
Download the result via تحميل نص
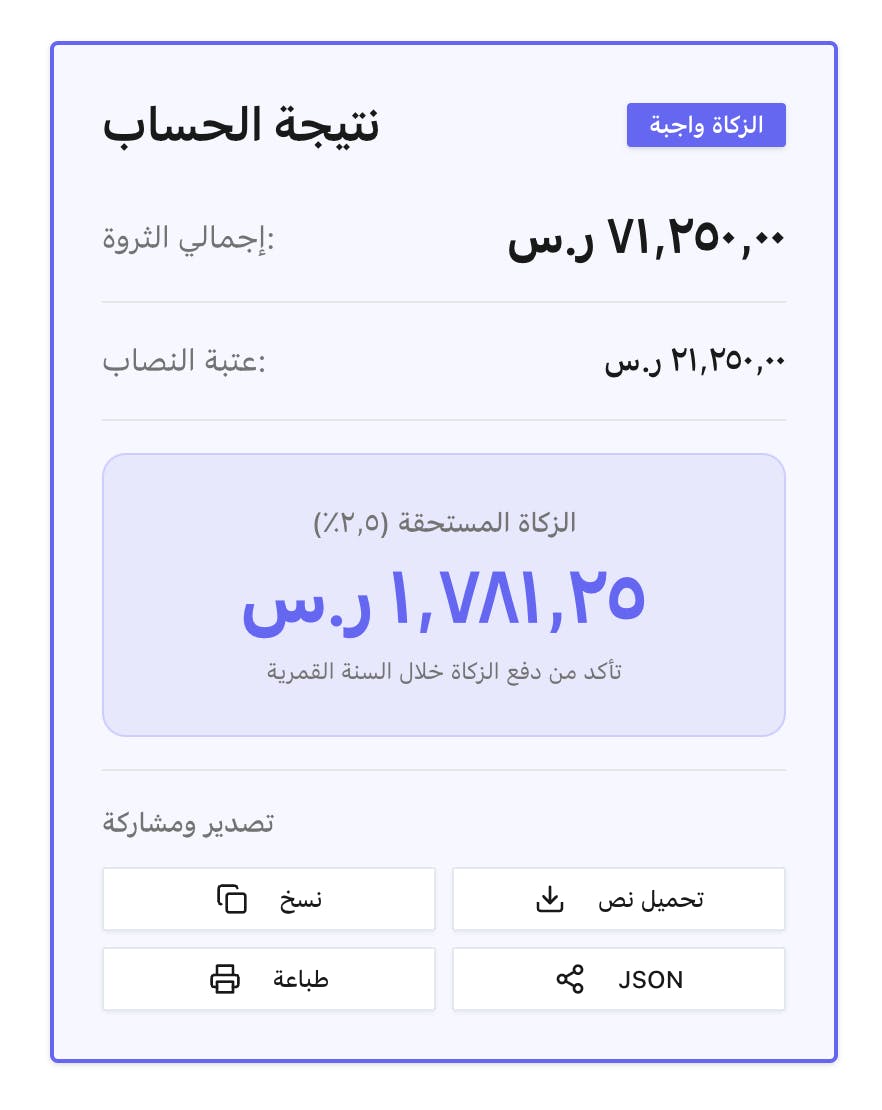click(x=619, y=899)
